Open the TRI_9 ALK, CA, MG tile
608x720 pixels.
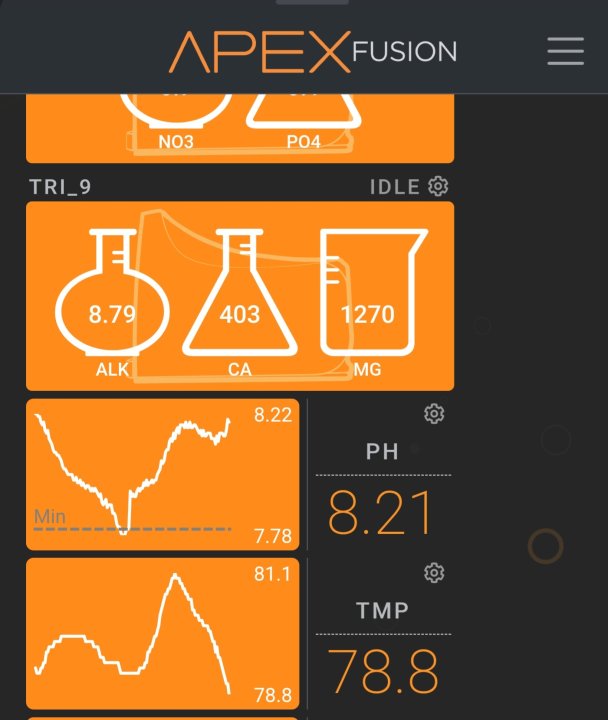point(240,296)
